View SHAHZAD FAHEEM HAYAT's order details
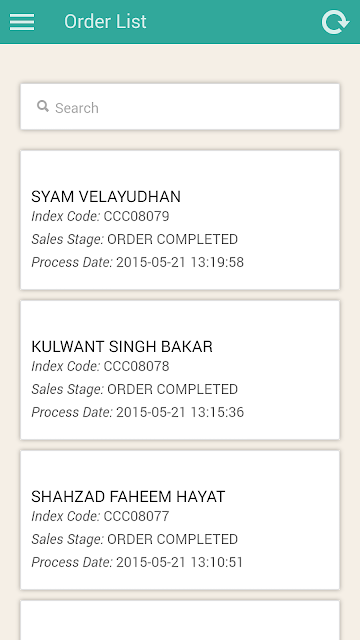360x640 pixels. [x=180, y=520]
